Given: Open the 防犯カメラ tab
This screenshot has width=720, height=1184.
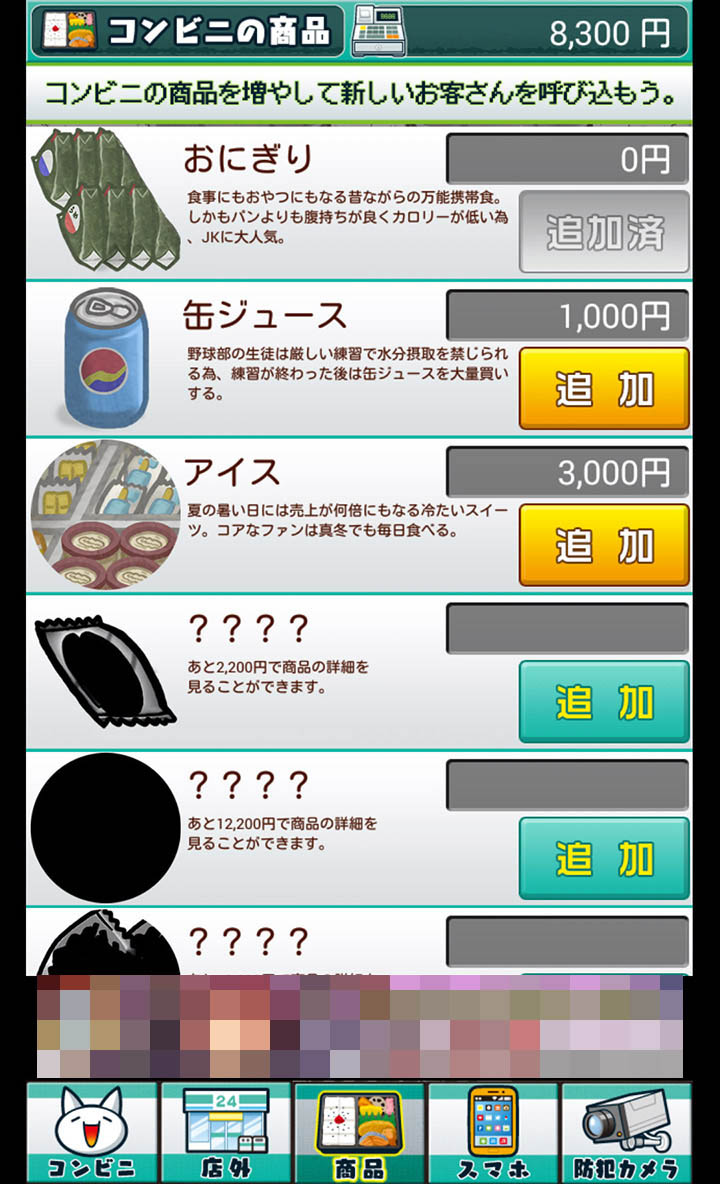Looking at the screenshot, I should click(626, 1133).
